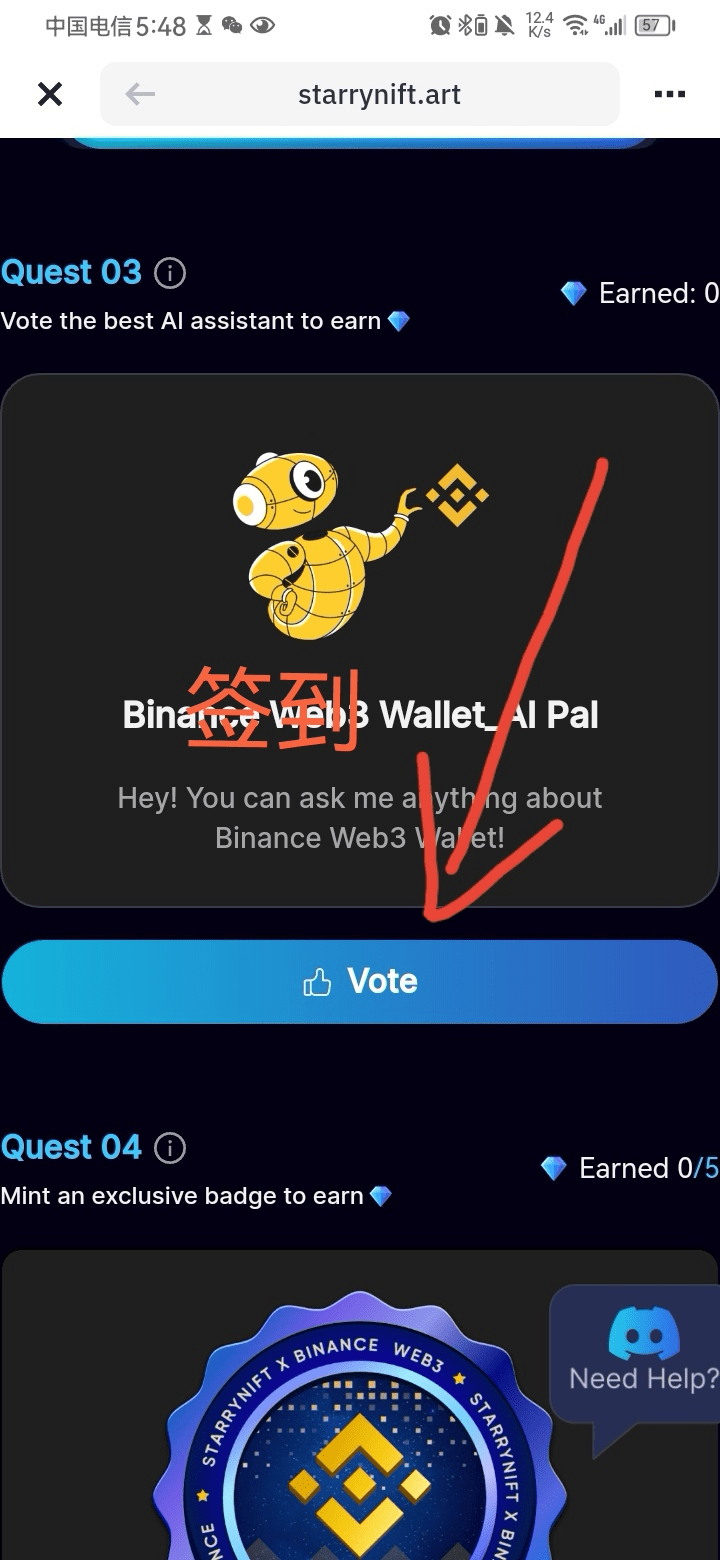
Task: Show info for Quest 04
Action: (x=170, y=1148)
